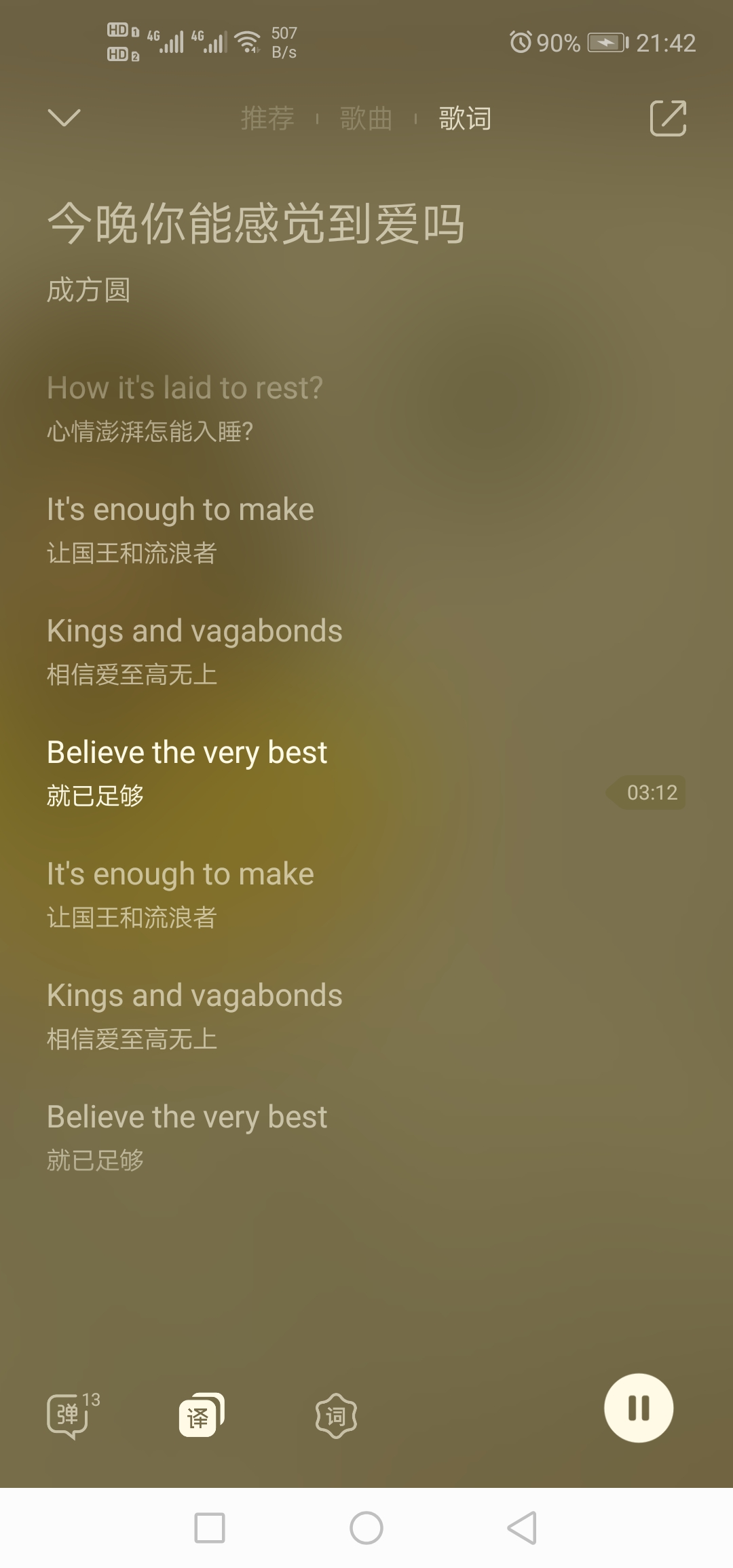Switch to the 歌曲 tab
Image resolution: width=733 pixels, height=1568 pixels.
(x=365, y=117)
